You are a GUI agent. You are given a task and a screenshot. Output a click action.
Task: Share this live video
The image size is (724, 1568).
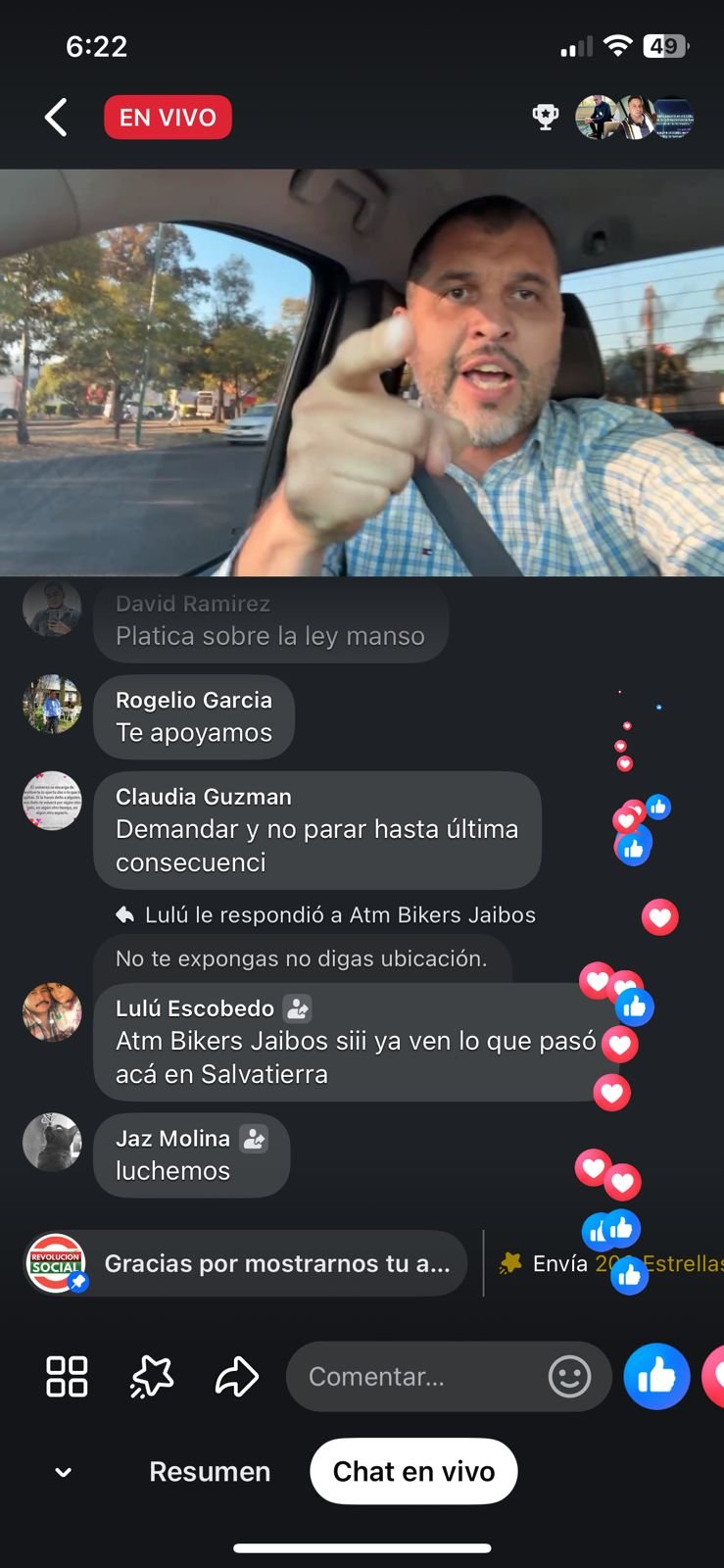236,1377
